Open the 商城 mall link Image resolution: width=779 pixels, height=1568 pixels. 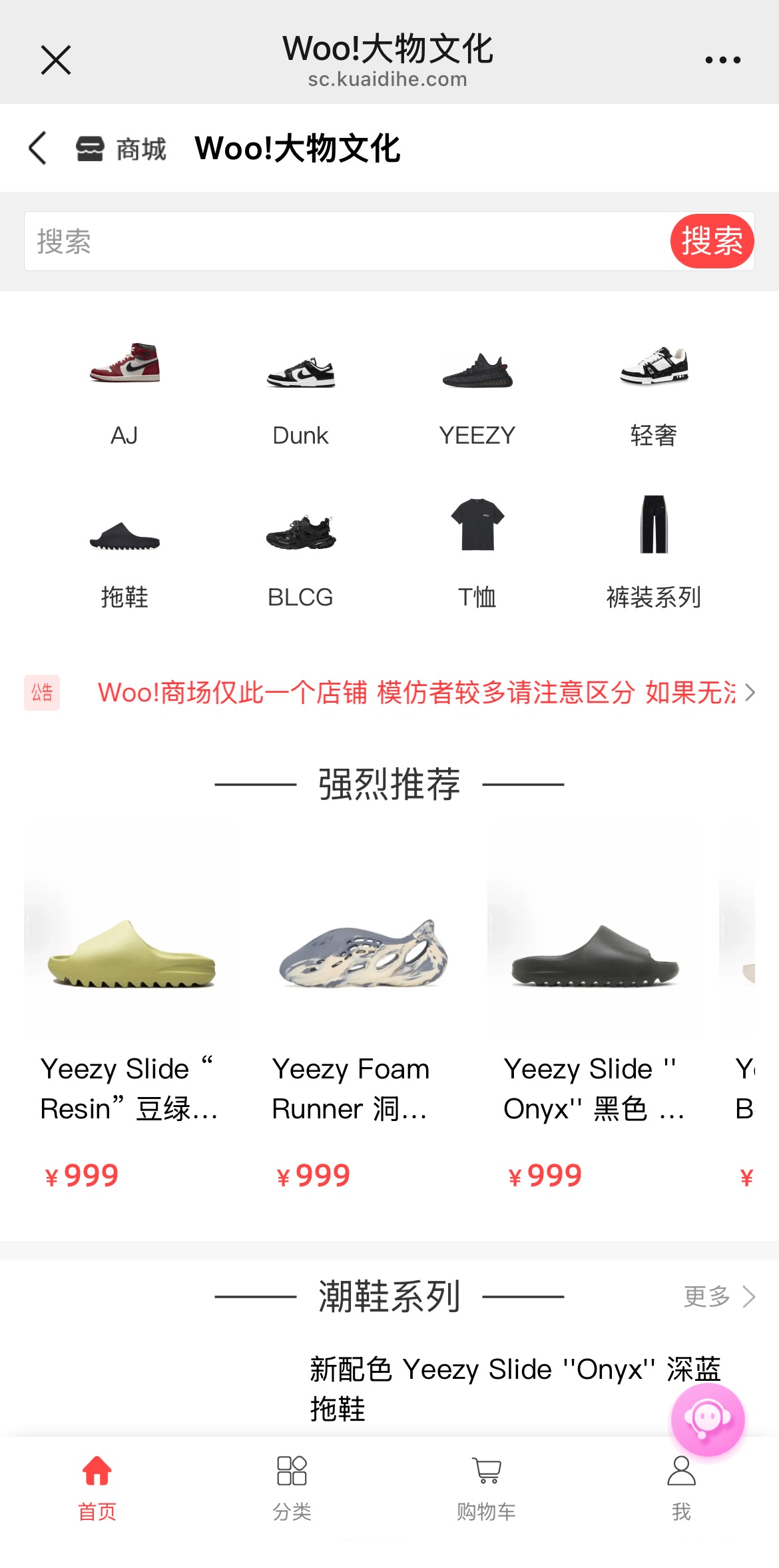click(121, 149)
